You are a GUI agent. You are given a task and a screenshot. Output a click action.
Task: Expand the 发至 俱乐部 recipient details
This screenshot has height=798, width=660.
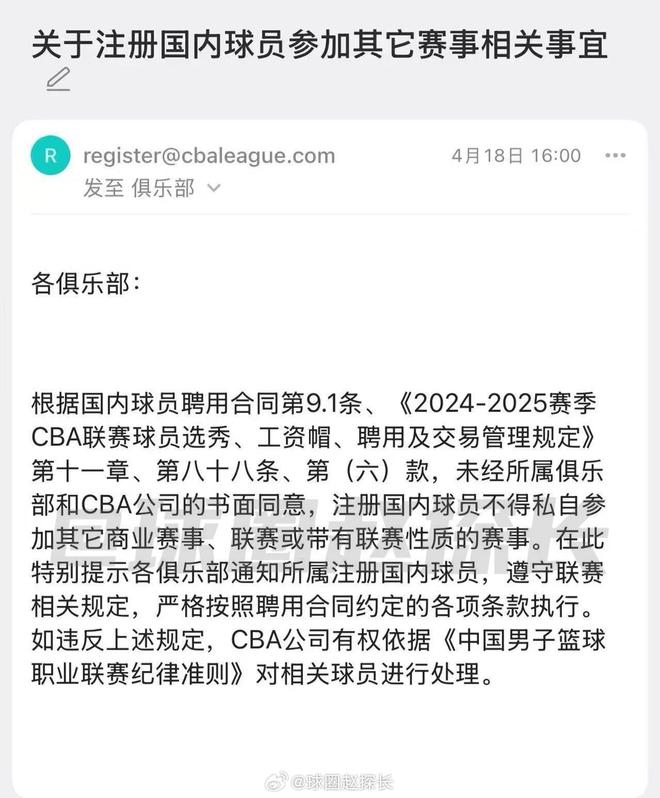click(x=213, y=187)
